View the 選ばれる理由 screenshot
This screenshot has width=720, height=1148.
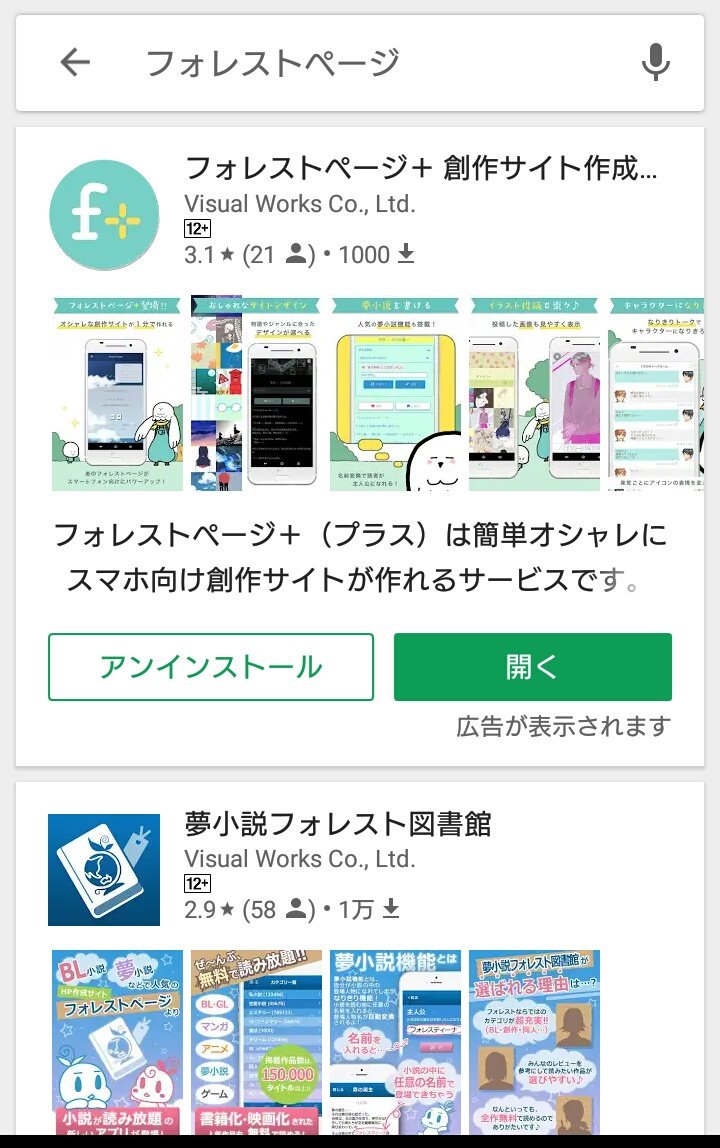[534, 1040]
